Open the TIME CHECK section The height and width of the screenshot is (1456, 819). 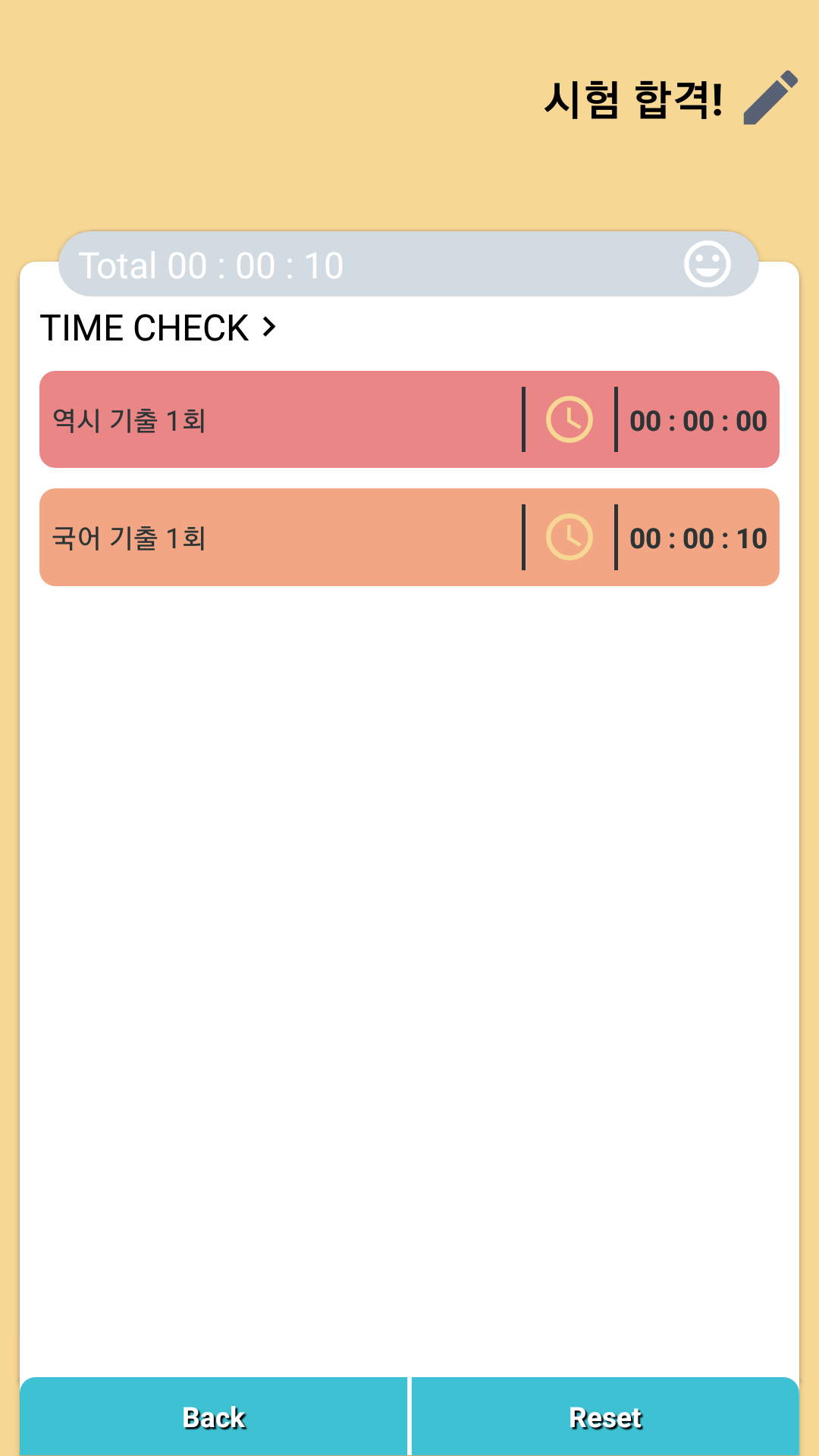point(158,328)
